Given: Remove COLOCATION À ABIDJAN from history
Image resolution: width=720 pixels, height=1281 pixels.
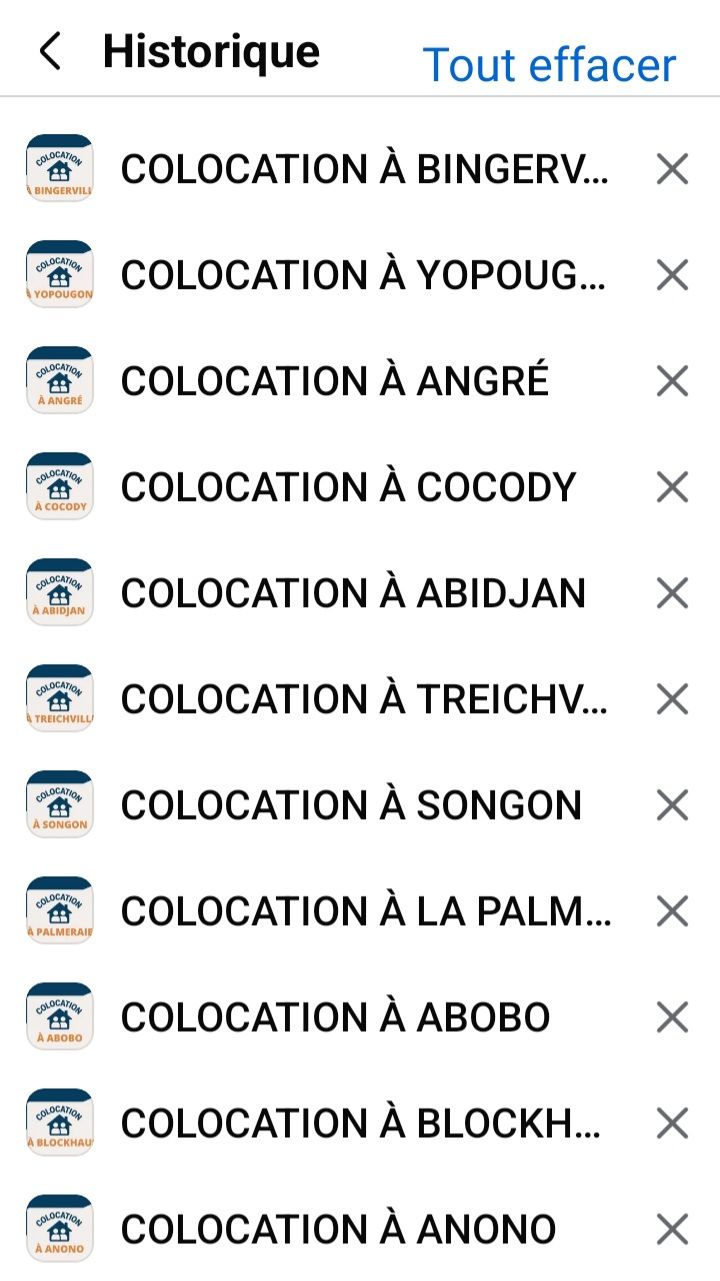Looking at the screenshot, I should point(672,593).
